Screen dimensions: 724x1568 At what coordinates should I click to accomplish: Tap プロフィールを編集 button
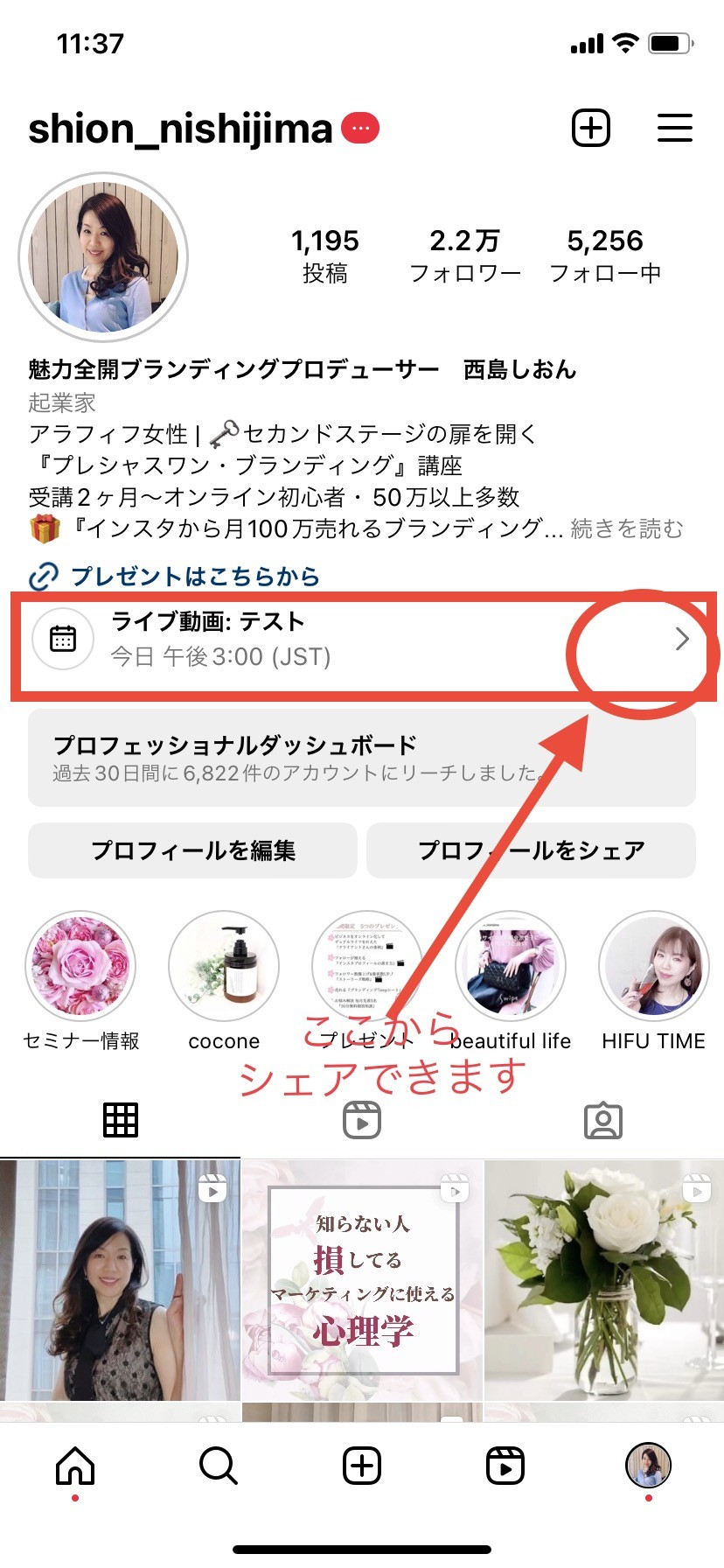point(193,850)
